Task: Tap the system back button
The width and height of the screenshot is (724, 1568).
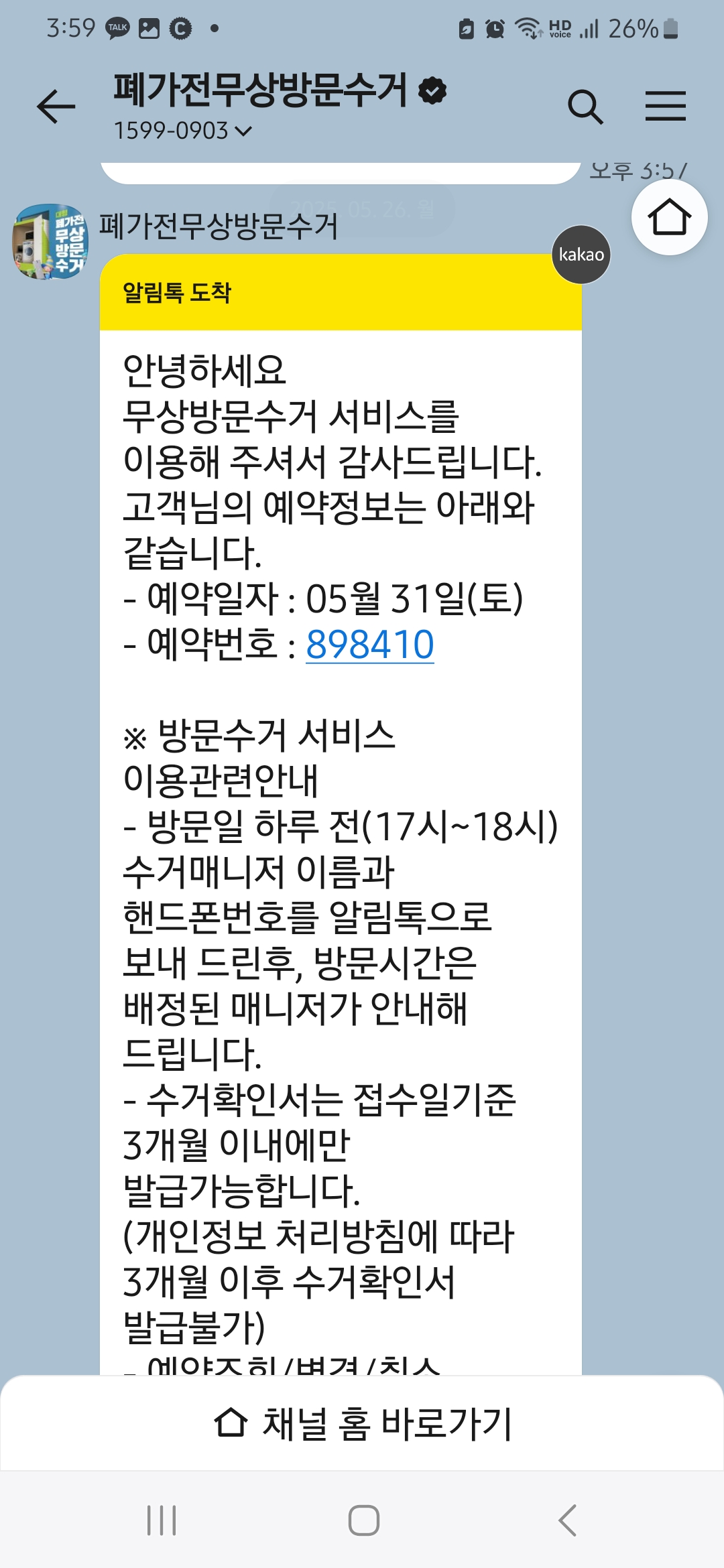Action: point(567,1520)
